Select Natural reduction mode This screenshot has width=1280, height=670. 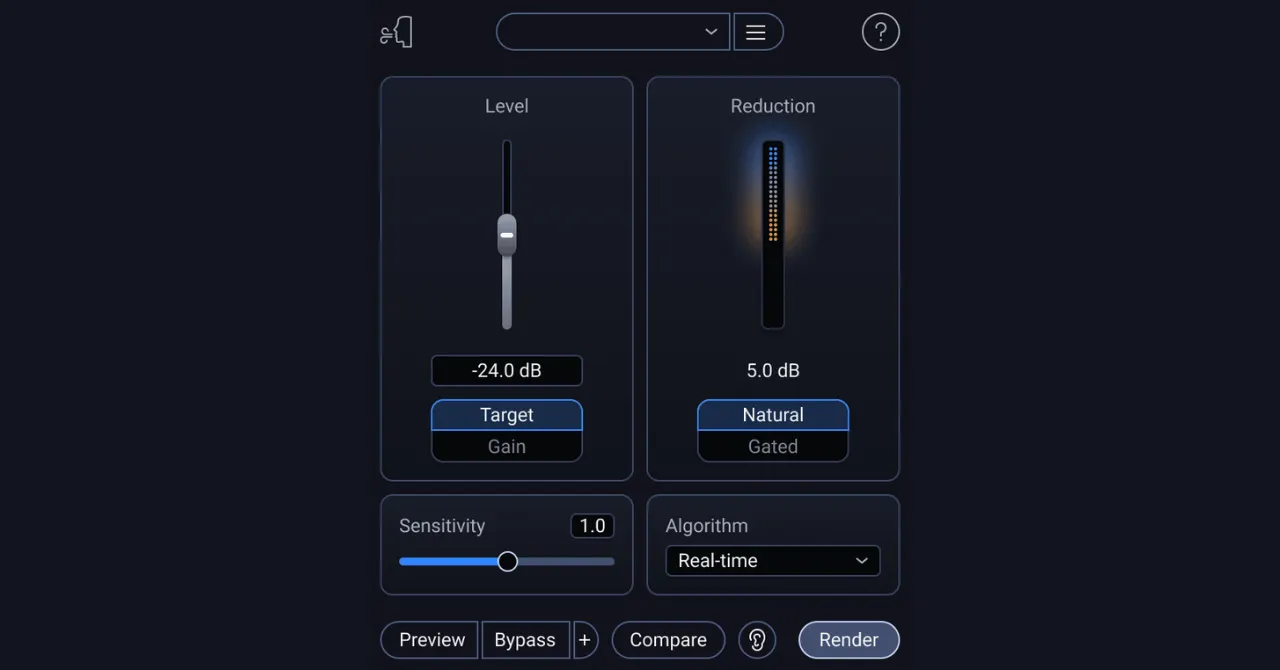(x=772, y=415)
